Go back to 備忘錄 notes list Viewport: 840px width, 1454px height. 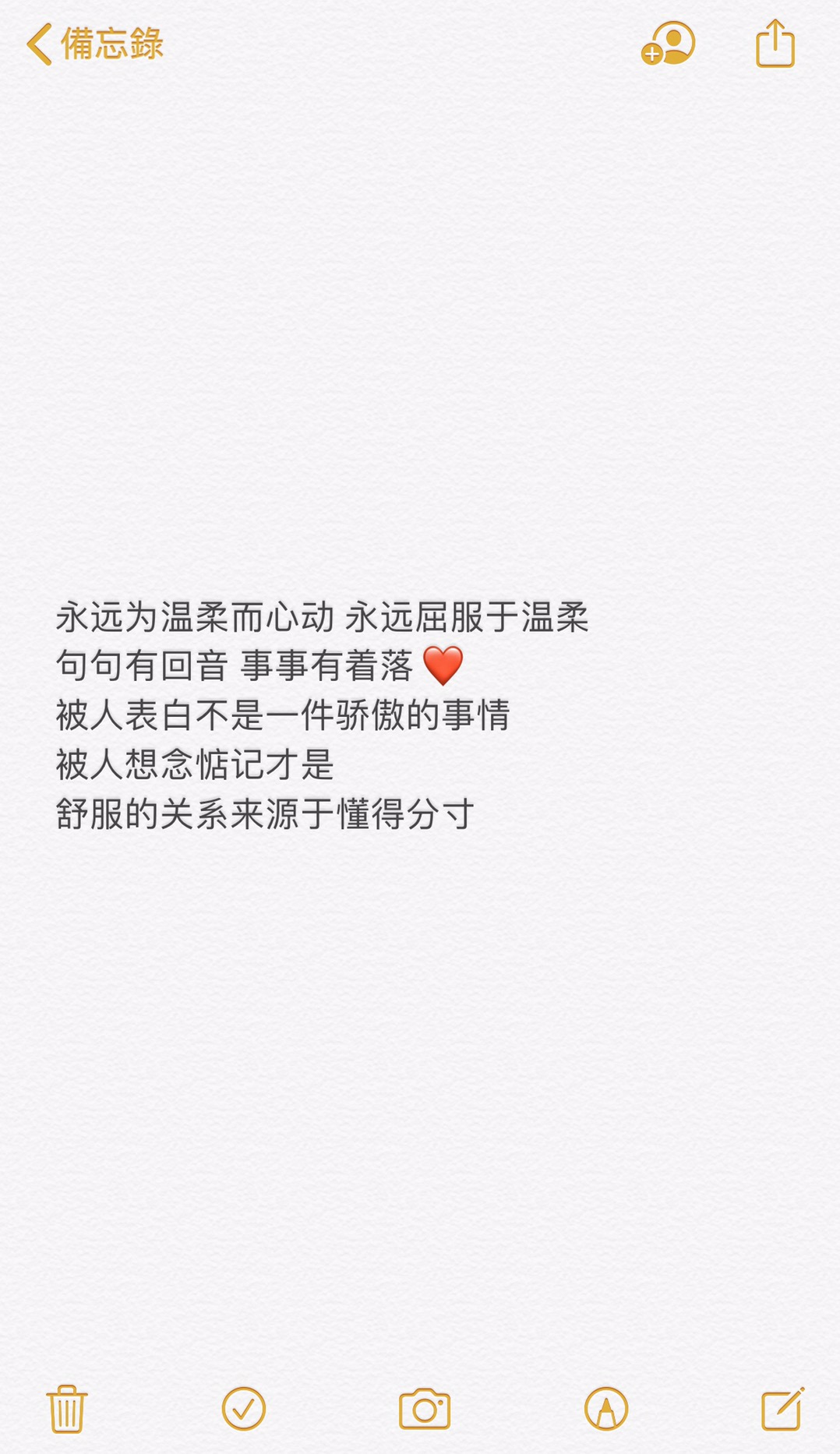pos(94,44)
